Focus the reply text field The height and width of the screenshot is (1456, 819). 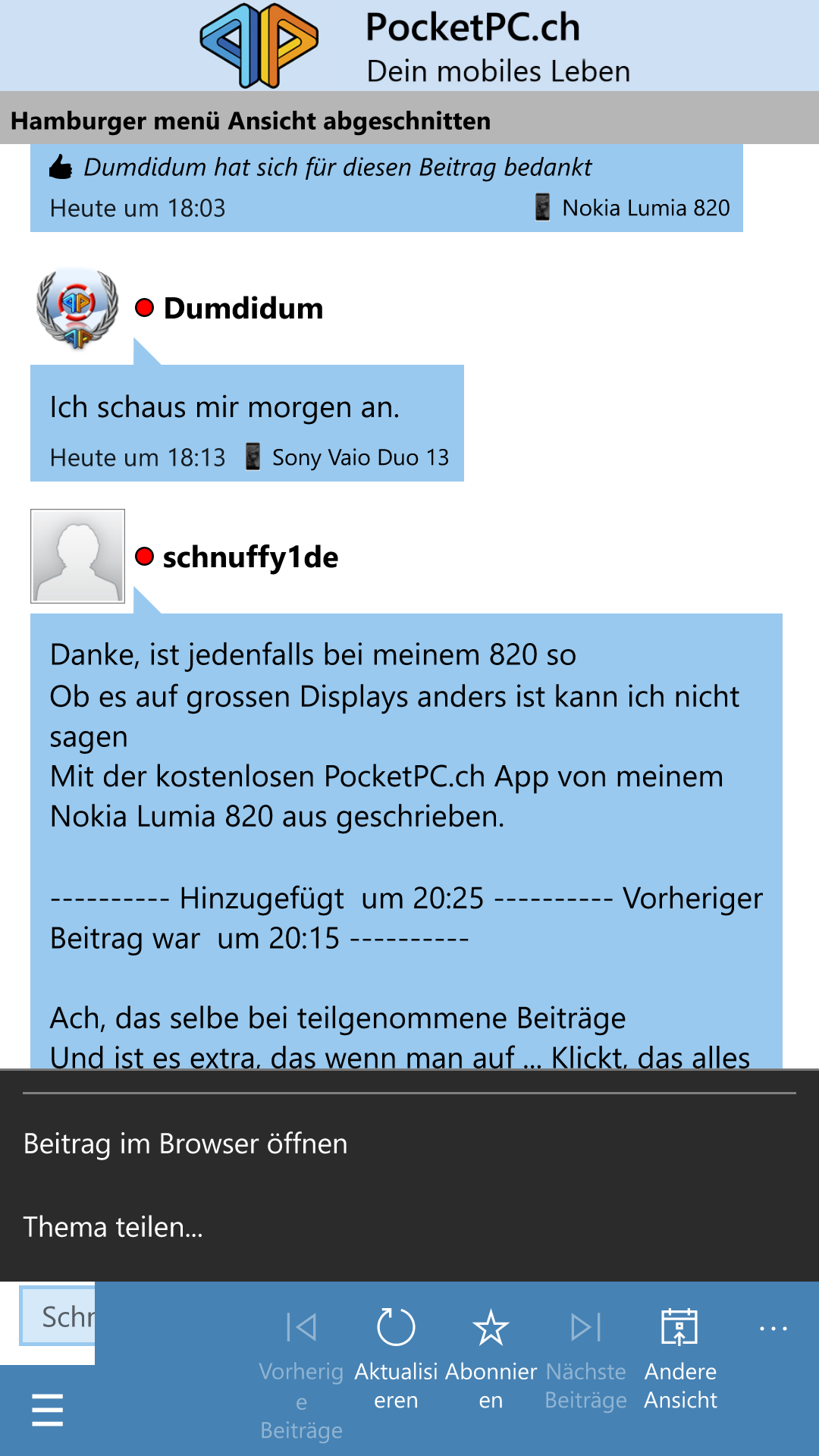[x=58, y=1317]
